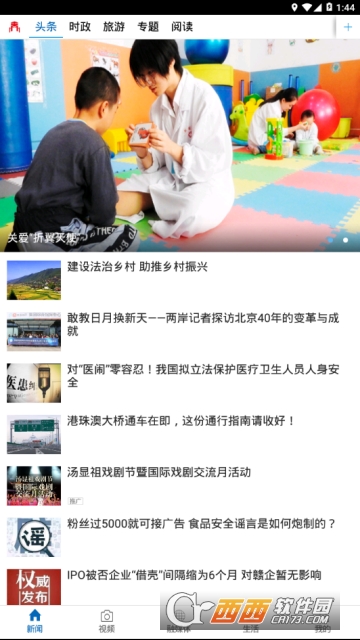Select the 新闻 bottom tab

tap(35, 621)
